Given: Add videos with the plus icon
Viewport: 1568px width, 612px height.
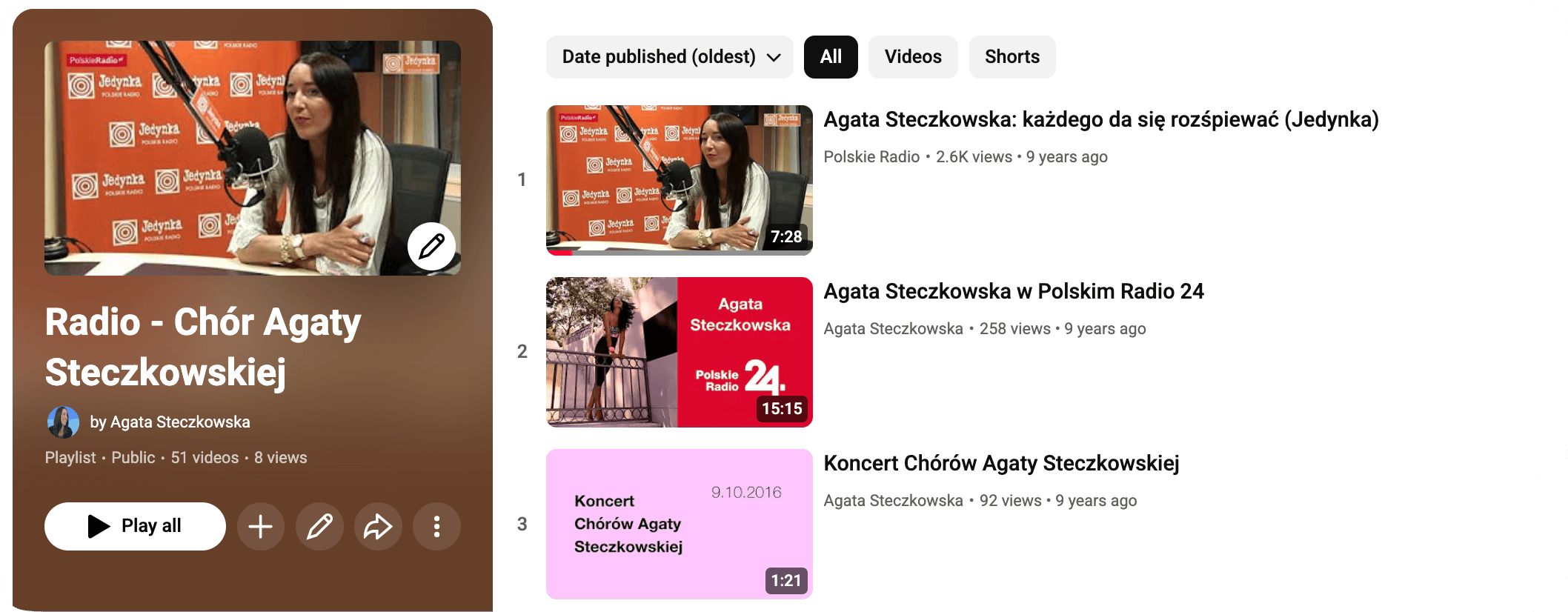Looking at the screenshot, I should [261, 527].
